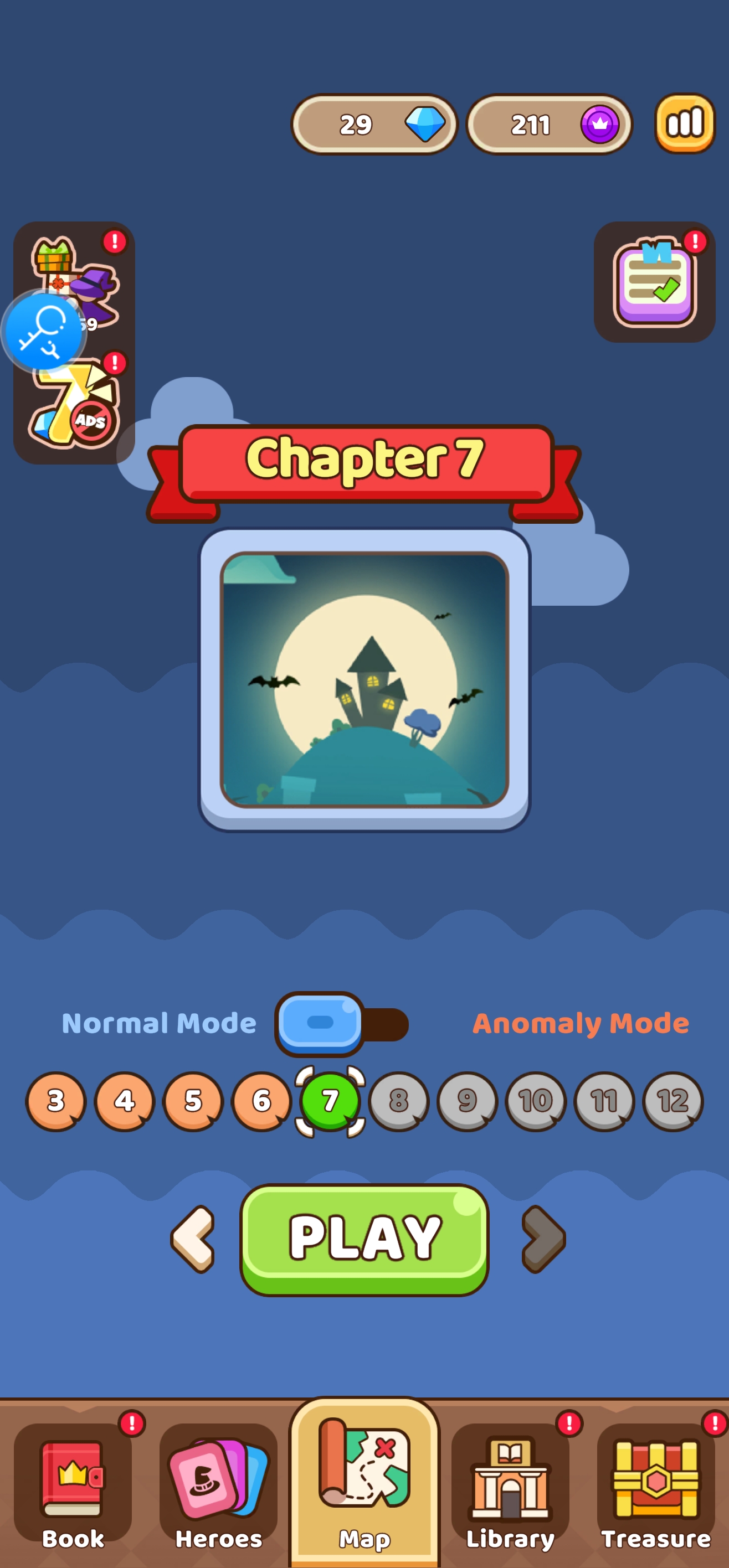Go to the previous chapter with left arrow
Image resolution: width=729 pixels, height=1568 pixels.
click(x=192, y=1239)
